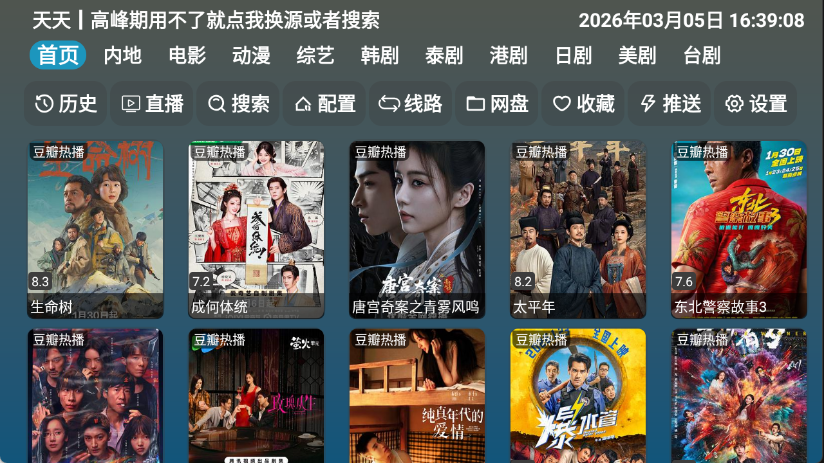
Task: Open 东北警察故事3 movie card
Action: click(x=739, y=229)
